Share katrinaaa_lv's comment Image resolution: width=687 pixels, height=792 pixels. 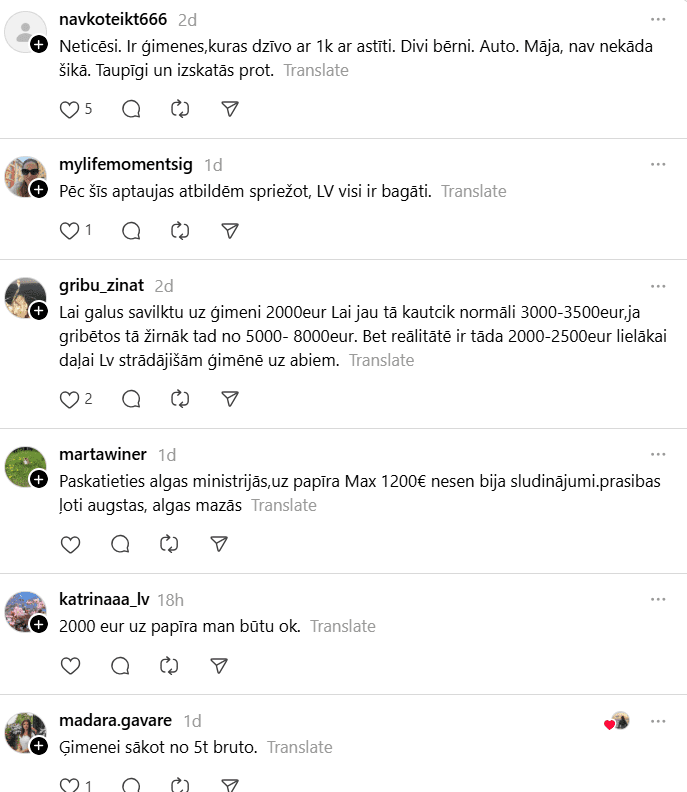[220, 665]
